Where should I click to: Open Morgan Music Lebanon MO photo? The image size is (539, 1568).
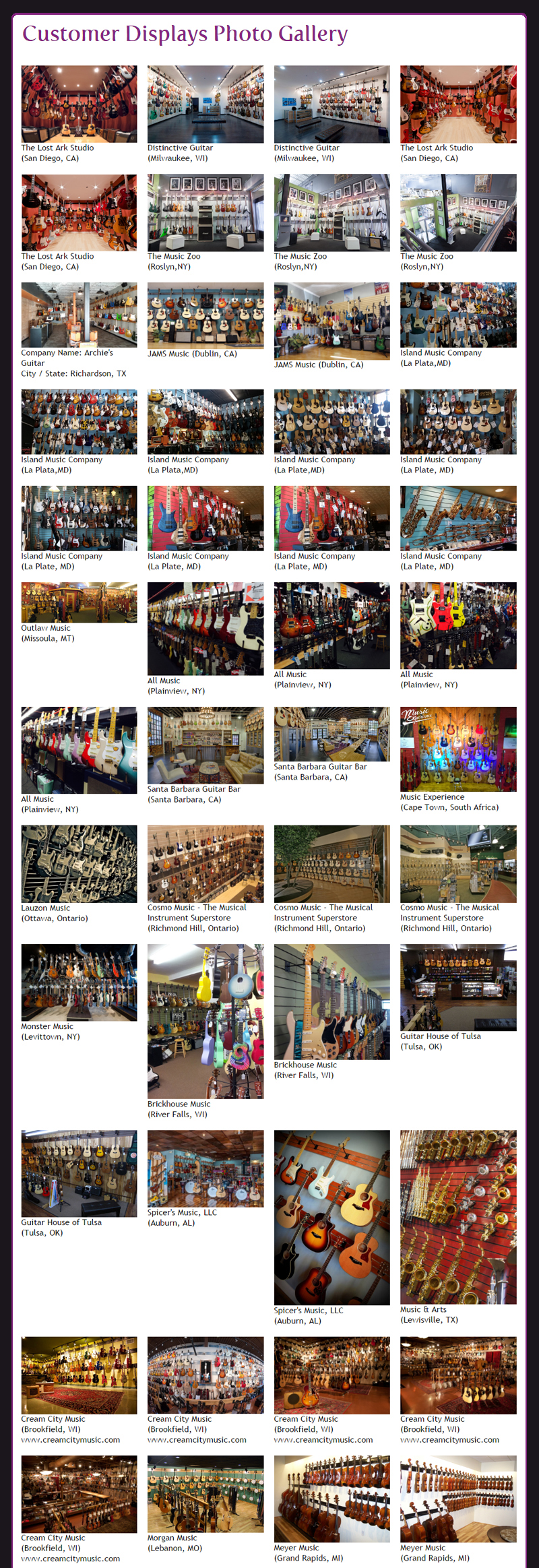[x=205, y=1493]
